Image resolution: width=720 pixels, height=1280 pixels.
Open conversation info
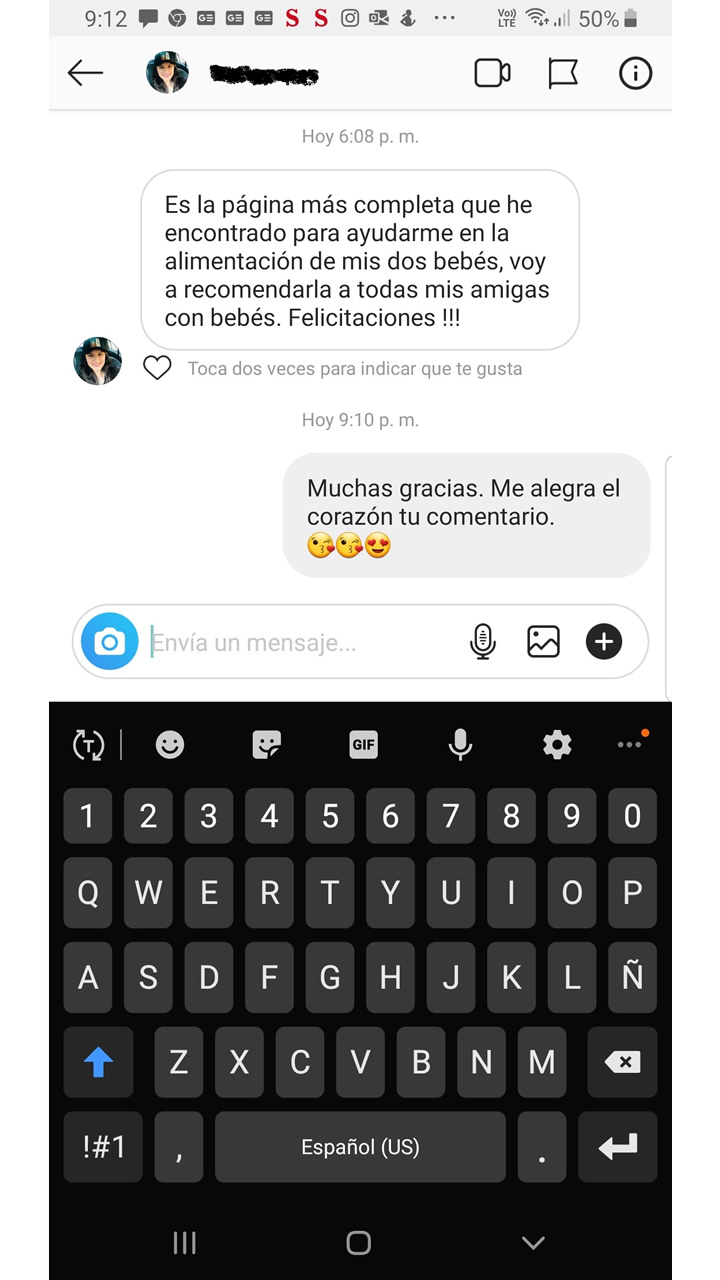pyautogui.click(x=635, y=72)
